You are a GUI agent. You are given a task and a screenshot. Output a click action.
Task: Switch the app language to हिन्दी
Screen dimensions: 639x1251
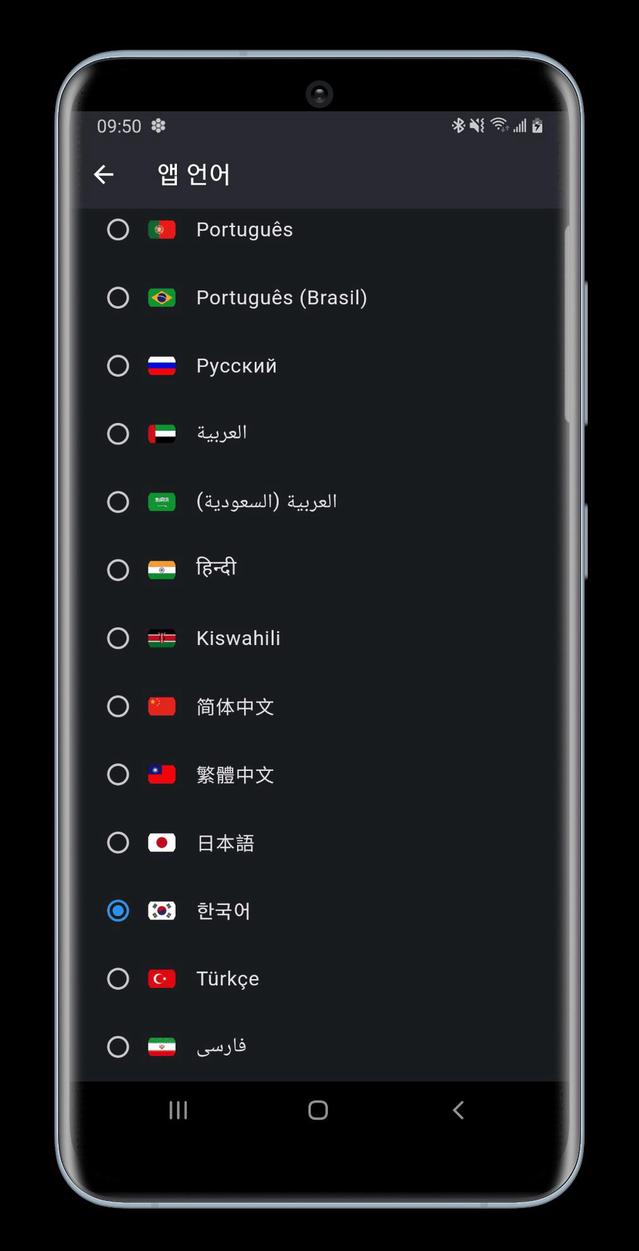click(x=118, y=570)
